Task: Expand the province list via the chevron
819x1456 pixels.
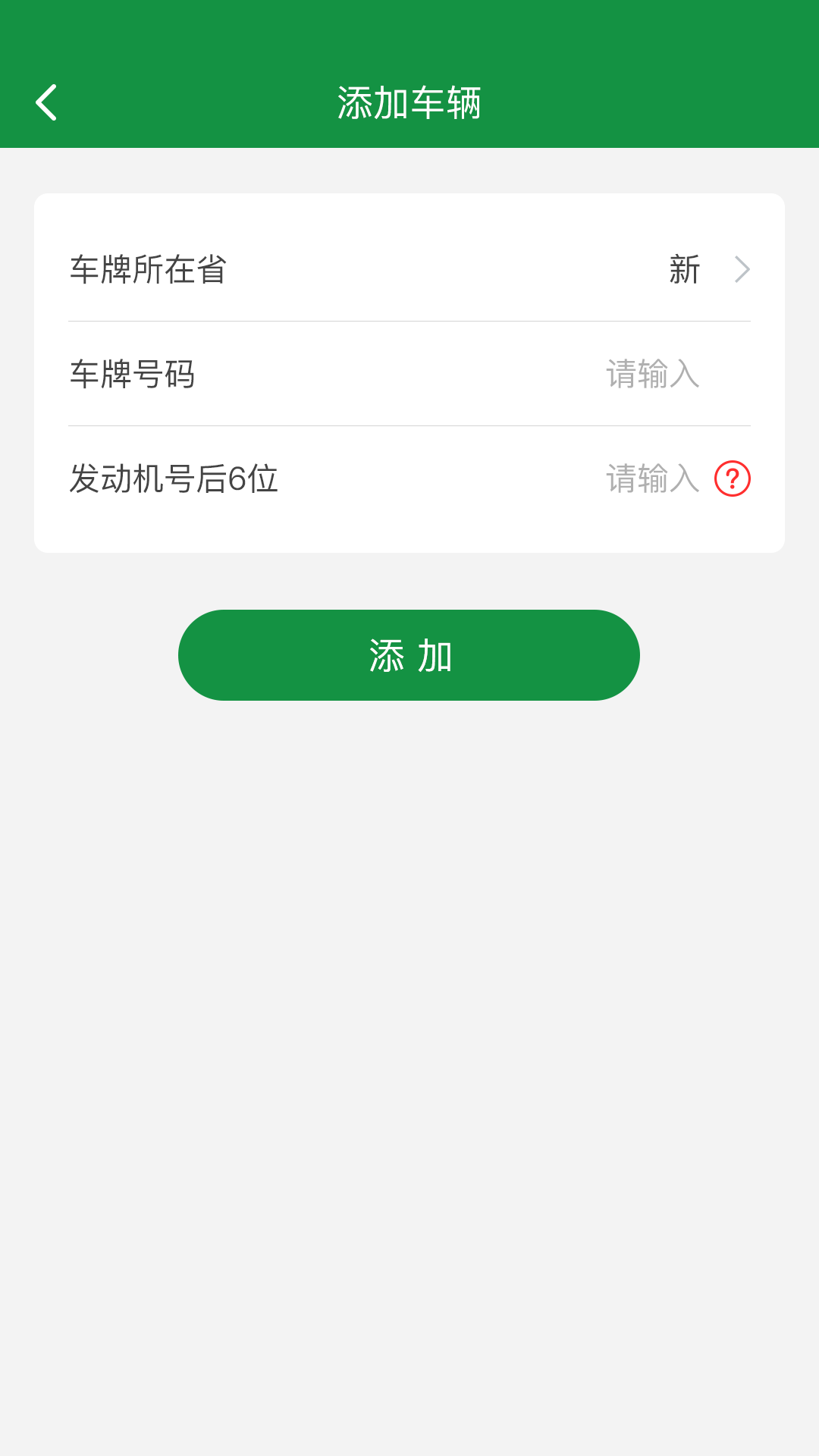Action: pyautogui.click(x=741, y=270)
